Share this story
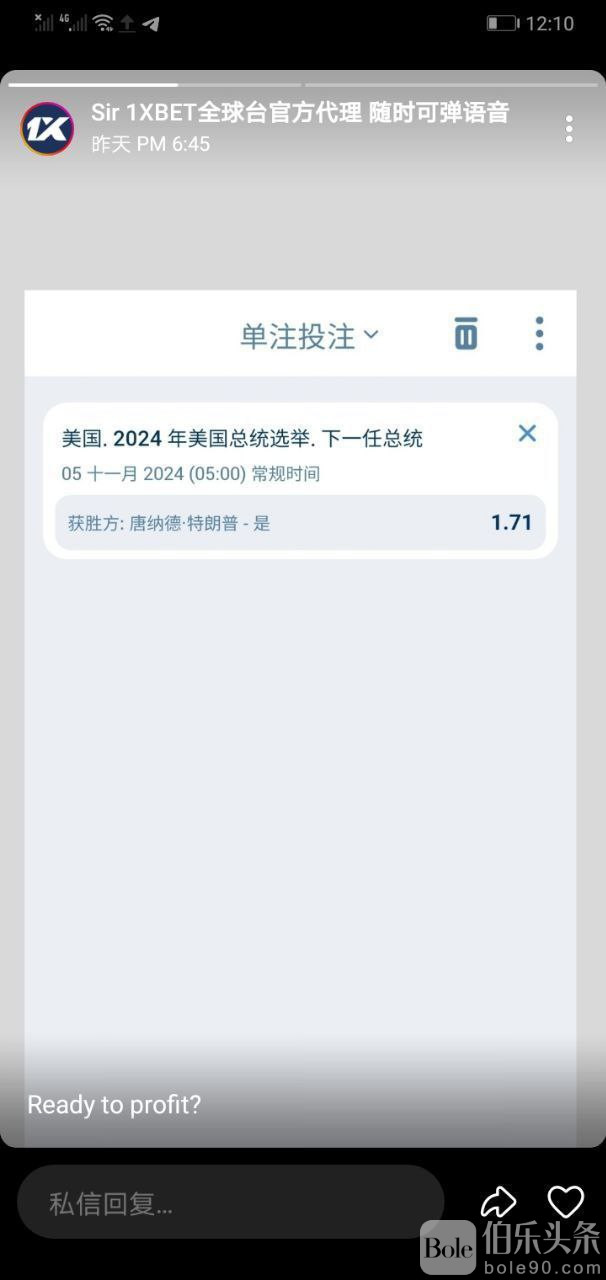This screenshot has height=1280, width=606. tap(498, 1201)
